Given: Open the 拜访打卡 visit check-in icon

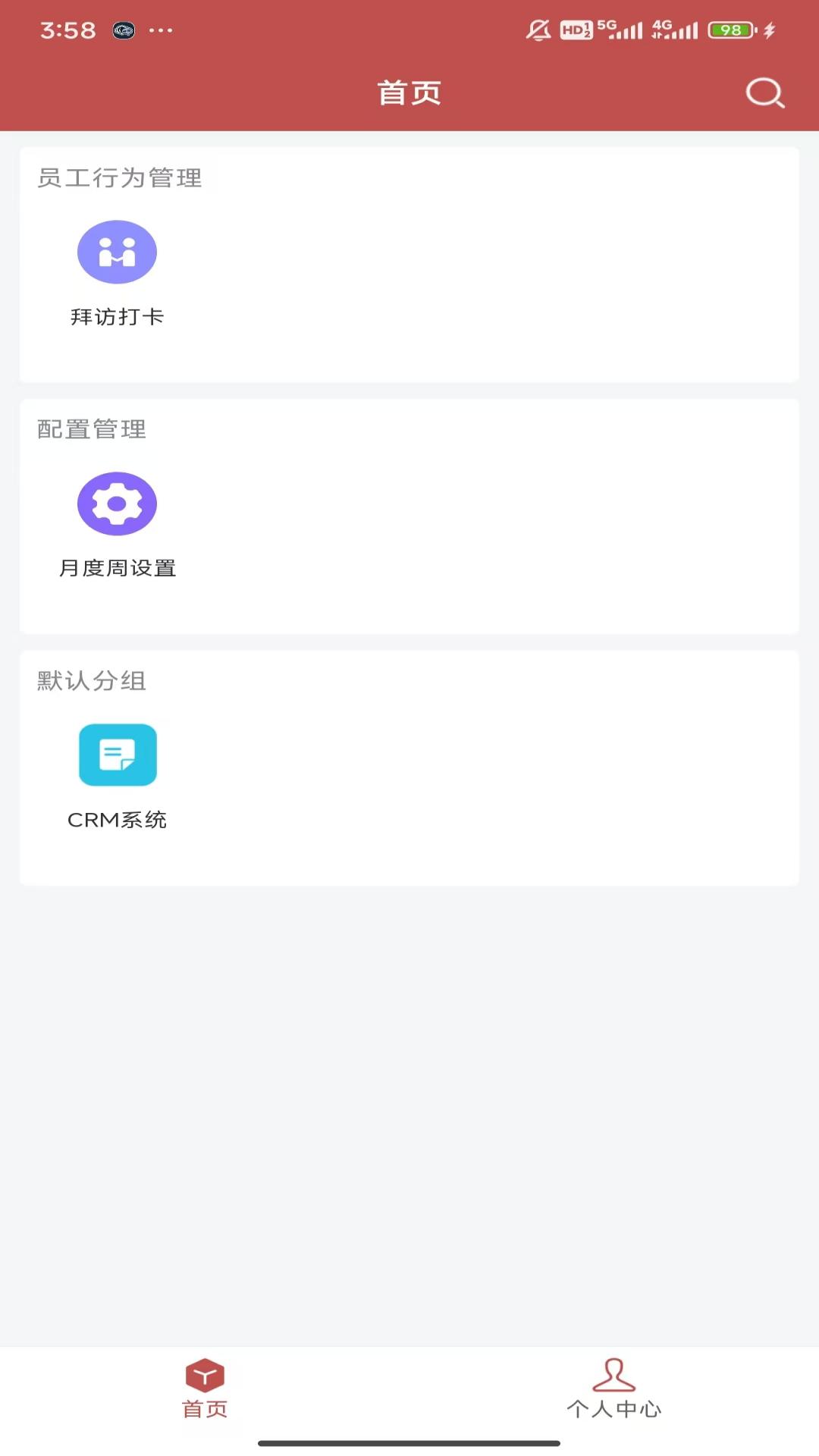Looking at the screenshot, I should click(117, 251).
